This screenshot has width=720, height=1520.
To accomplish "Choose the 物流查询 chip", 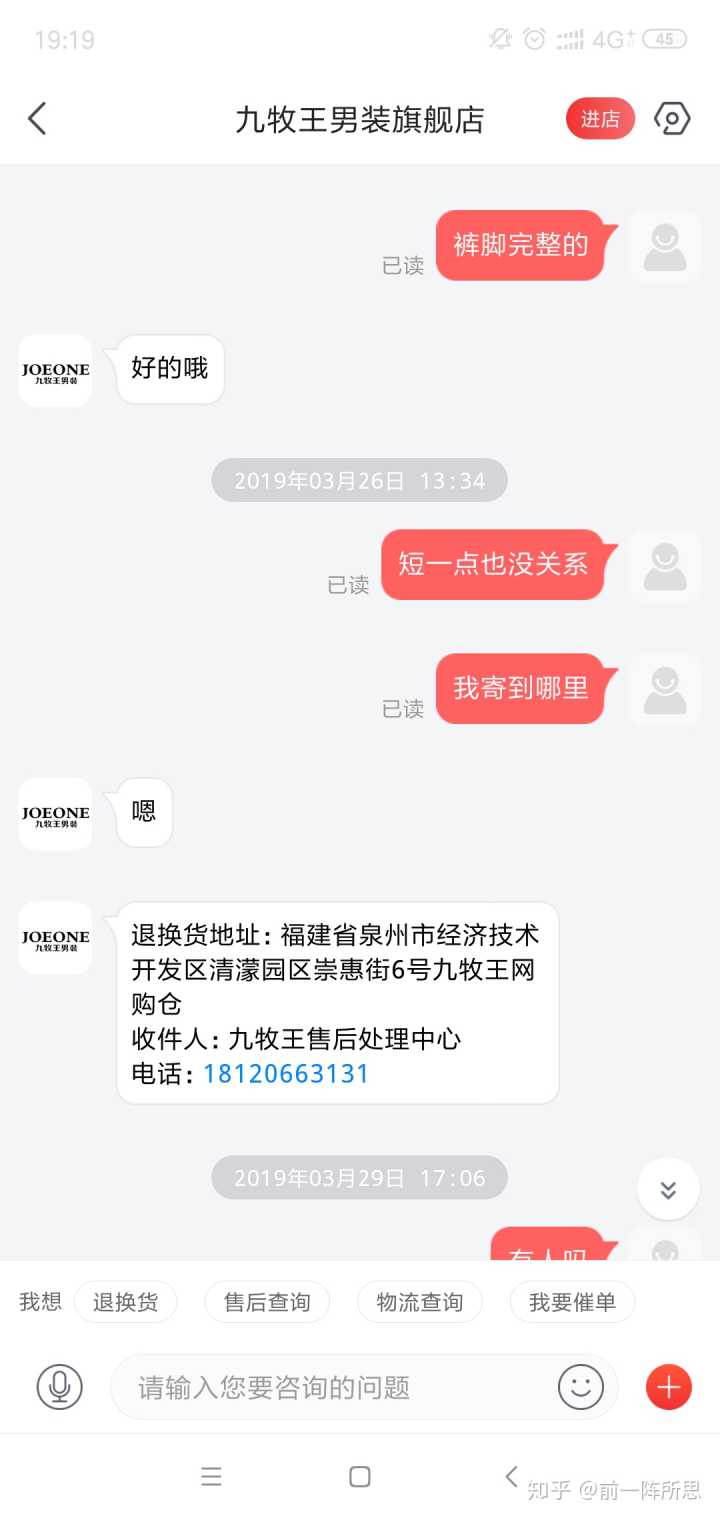I will tap(419, 1302).
